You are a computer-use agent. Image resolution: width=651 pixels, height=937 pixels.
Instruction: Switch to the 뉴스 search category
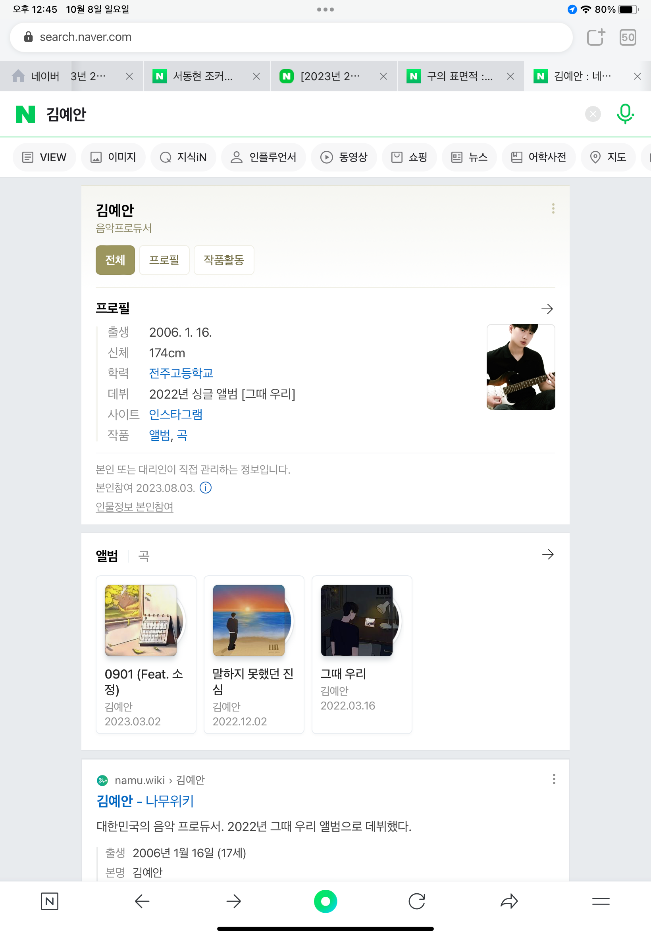click(469, 157)
